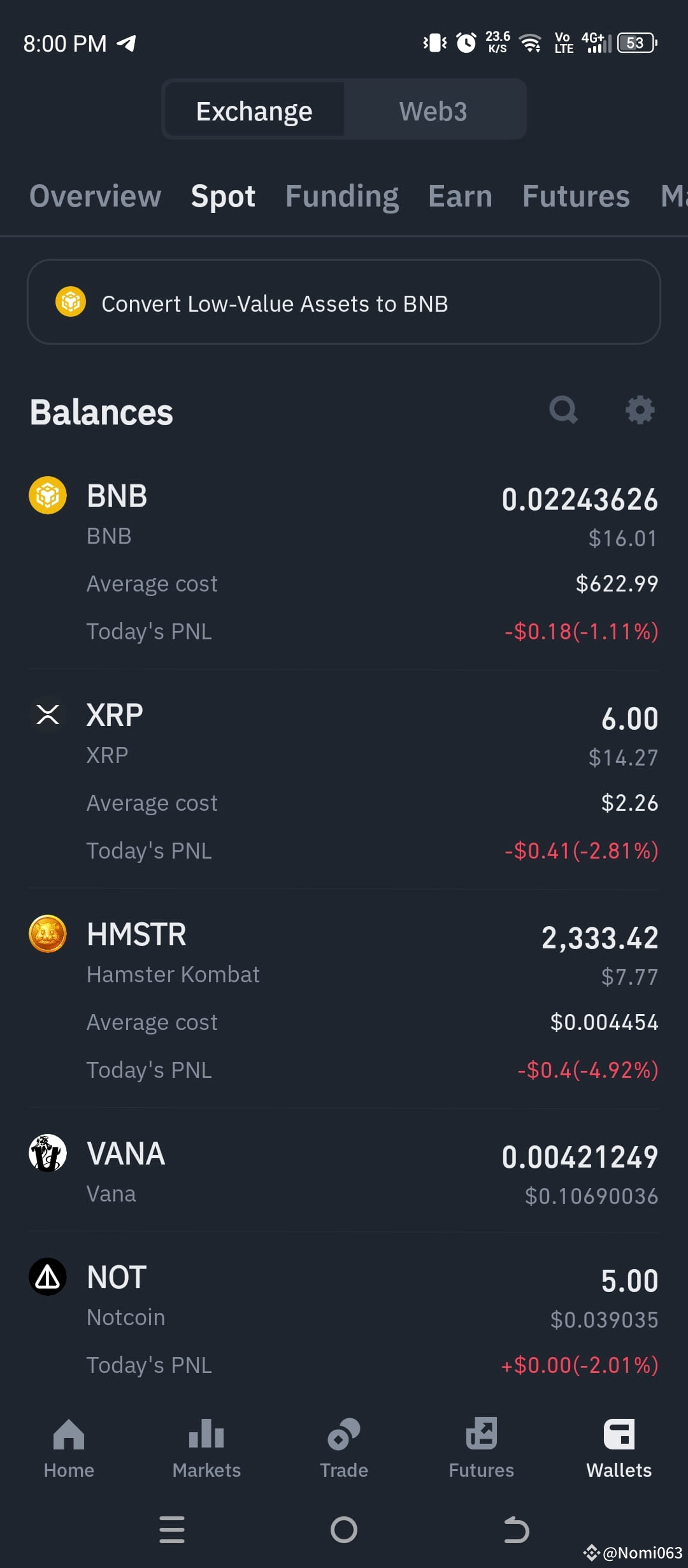Screen dimensions: 688x1568
Task: Tap the XRP token icon
Action: tap(48, 714)
